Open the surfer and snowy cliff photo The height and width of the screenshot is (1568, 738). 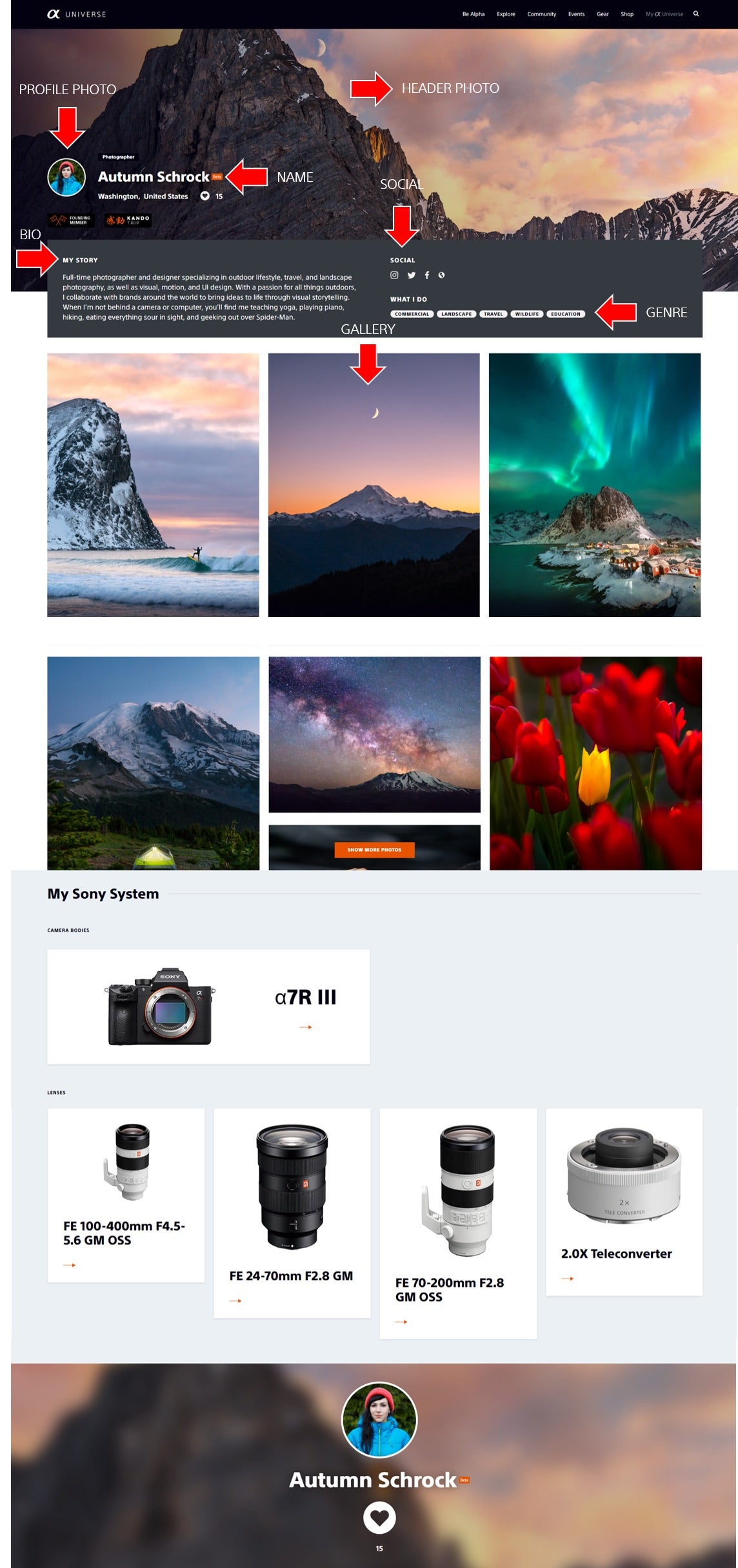coord(153,485)
